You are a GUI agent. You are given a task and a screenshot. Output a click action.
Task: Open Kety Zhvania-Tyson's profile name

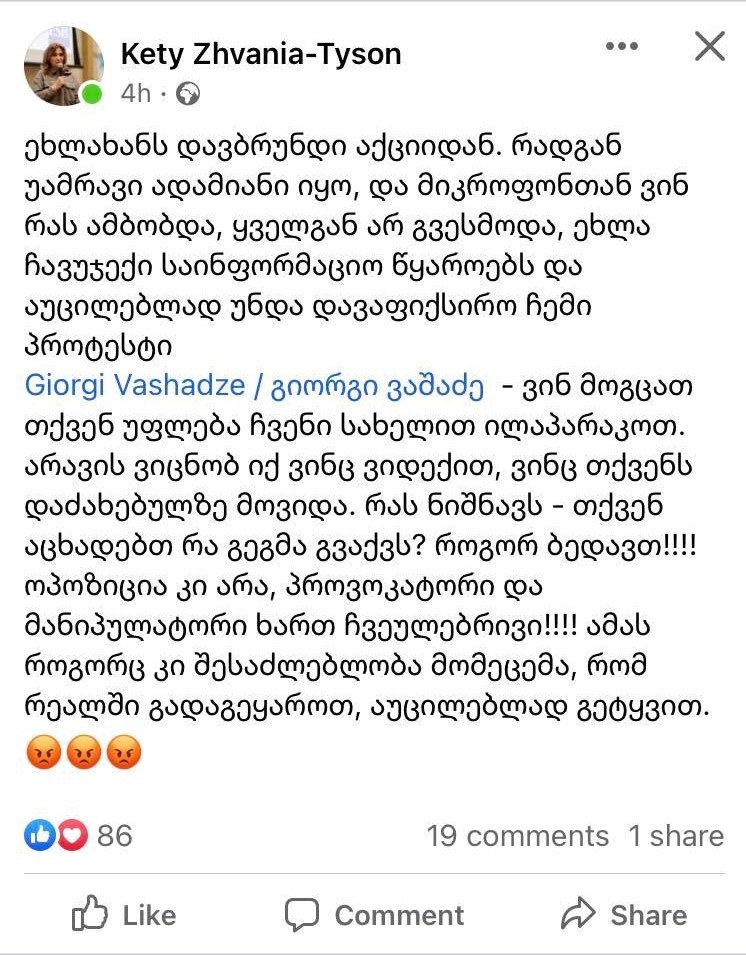tap(261, 54)
